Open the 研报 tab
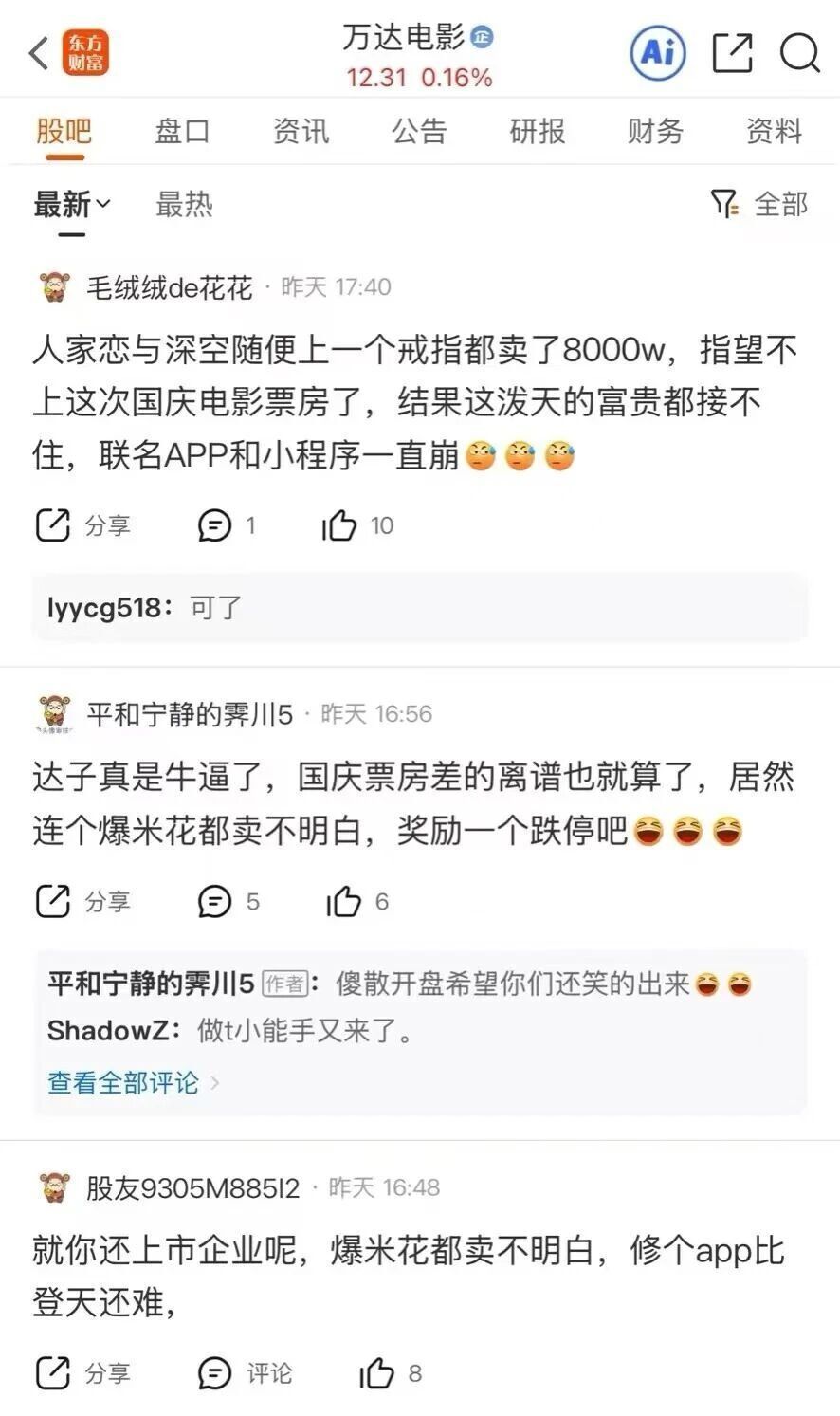The height and width of the screenshot is (1416, 840). pos(536,132)
